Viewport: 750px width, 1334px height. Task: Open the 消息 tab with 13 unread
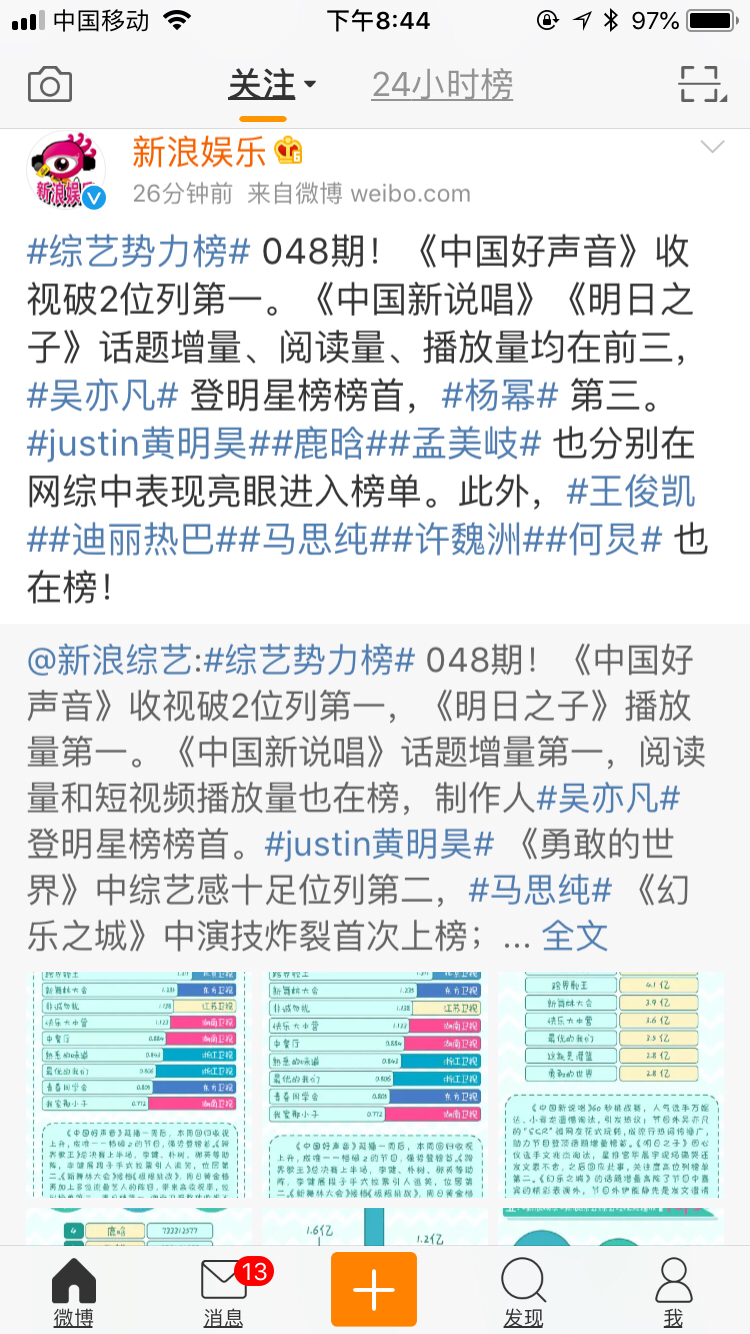tap(224, 1292)
